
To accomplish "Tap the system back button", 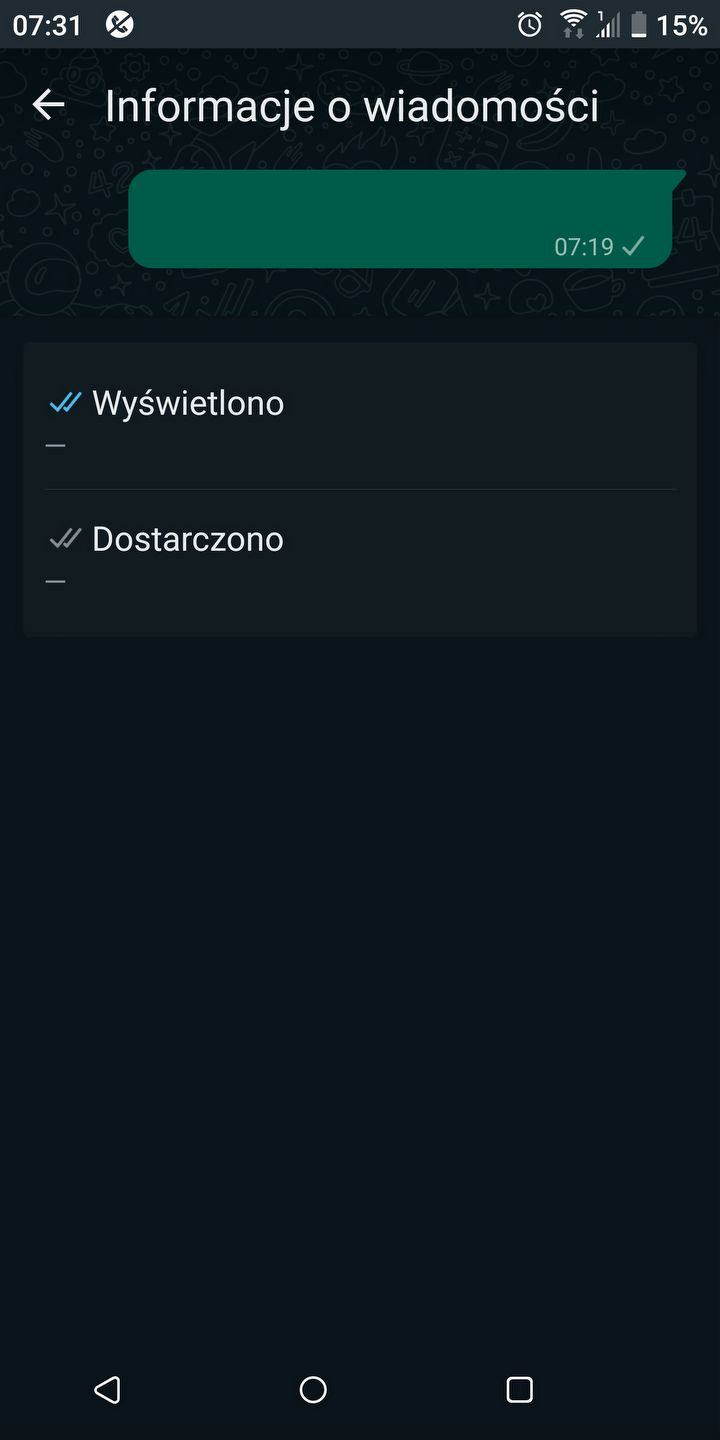I will tap(107, 1389).
